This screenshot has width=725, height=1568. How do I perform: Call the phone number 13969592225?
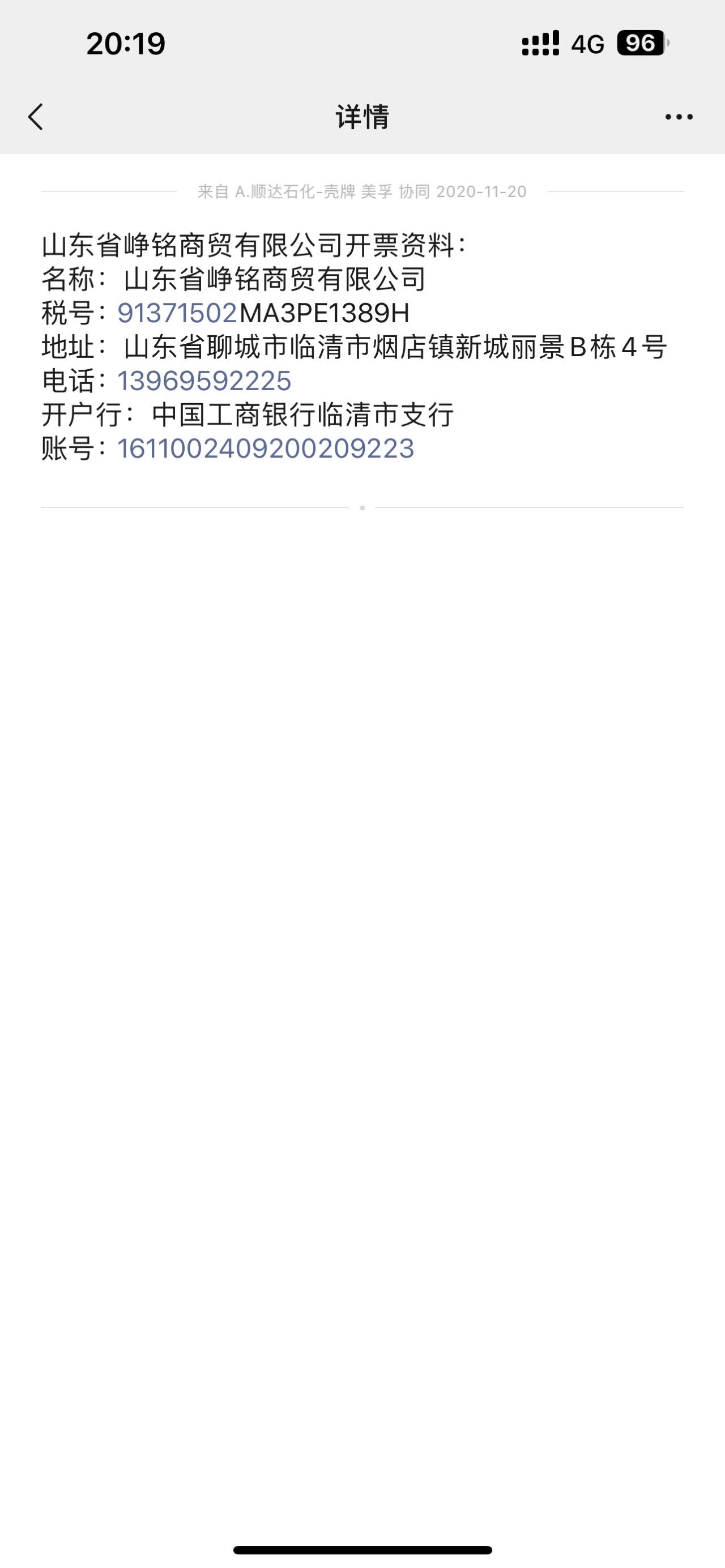(204, 381)
